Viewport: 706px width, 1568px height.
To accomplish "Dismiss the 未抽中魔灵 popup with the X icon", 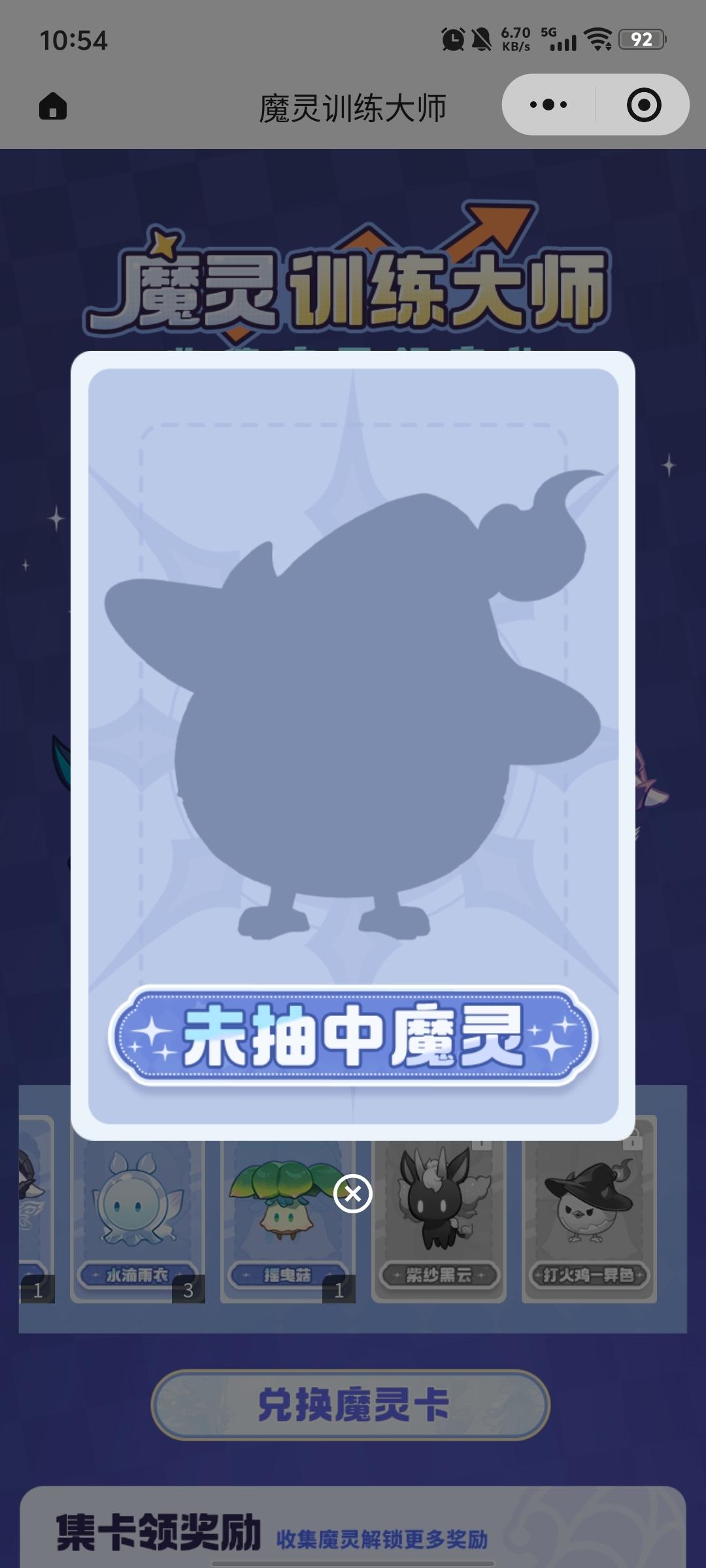I will 353,1194.
